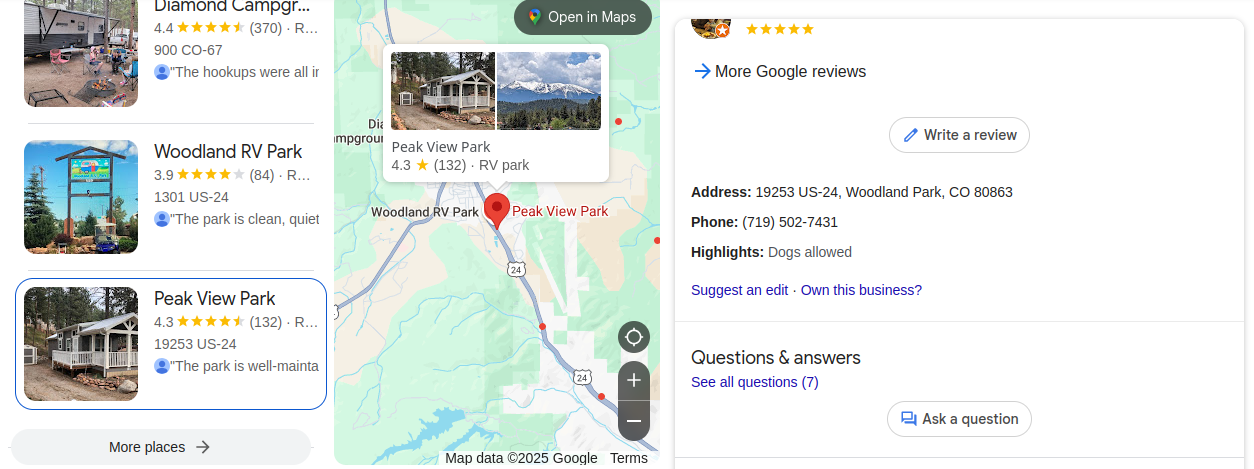
Task: Center the map on my location
Action: pos(634,337)
